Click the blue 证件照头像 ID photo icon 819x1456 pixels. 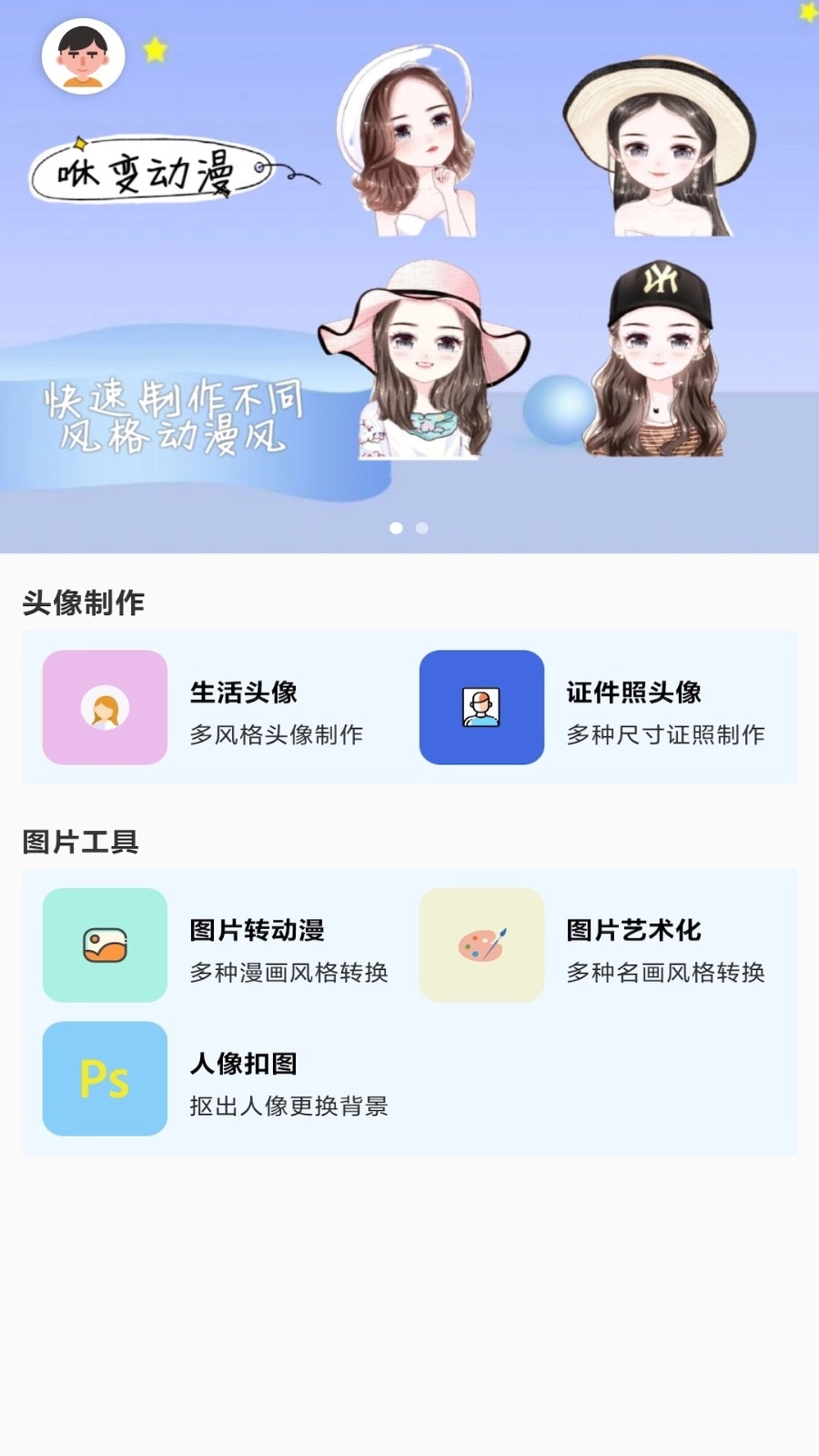click(x=481, y=709)
